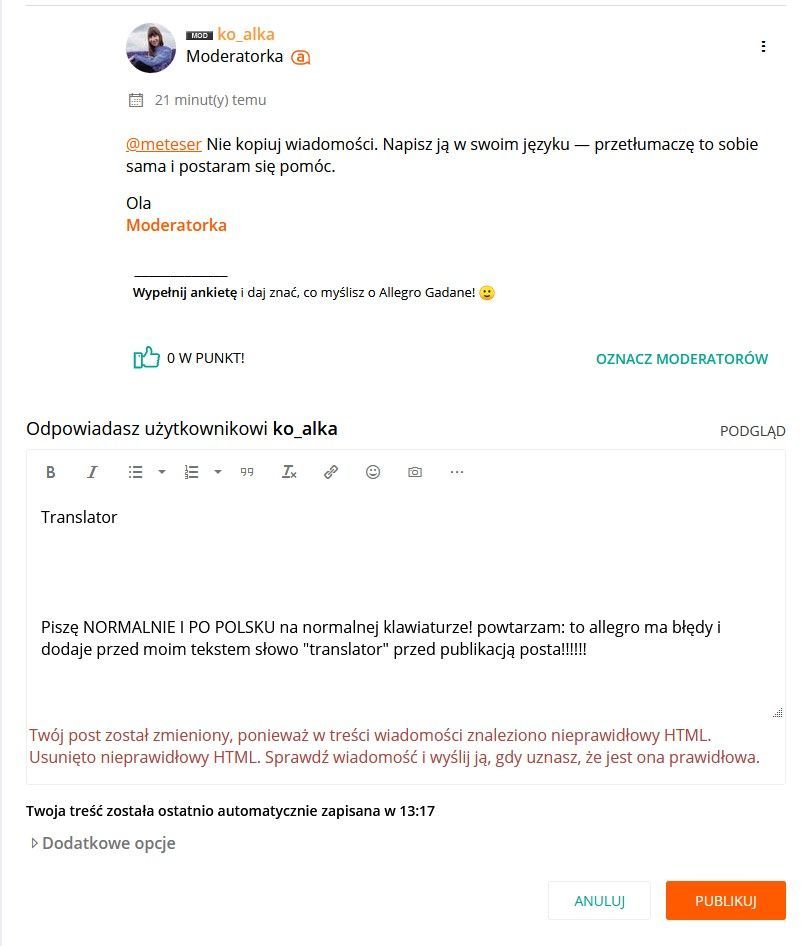Expand Dodatkowe opcje
The height and width of the screenshot is (946, 801).
[103, 843]
